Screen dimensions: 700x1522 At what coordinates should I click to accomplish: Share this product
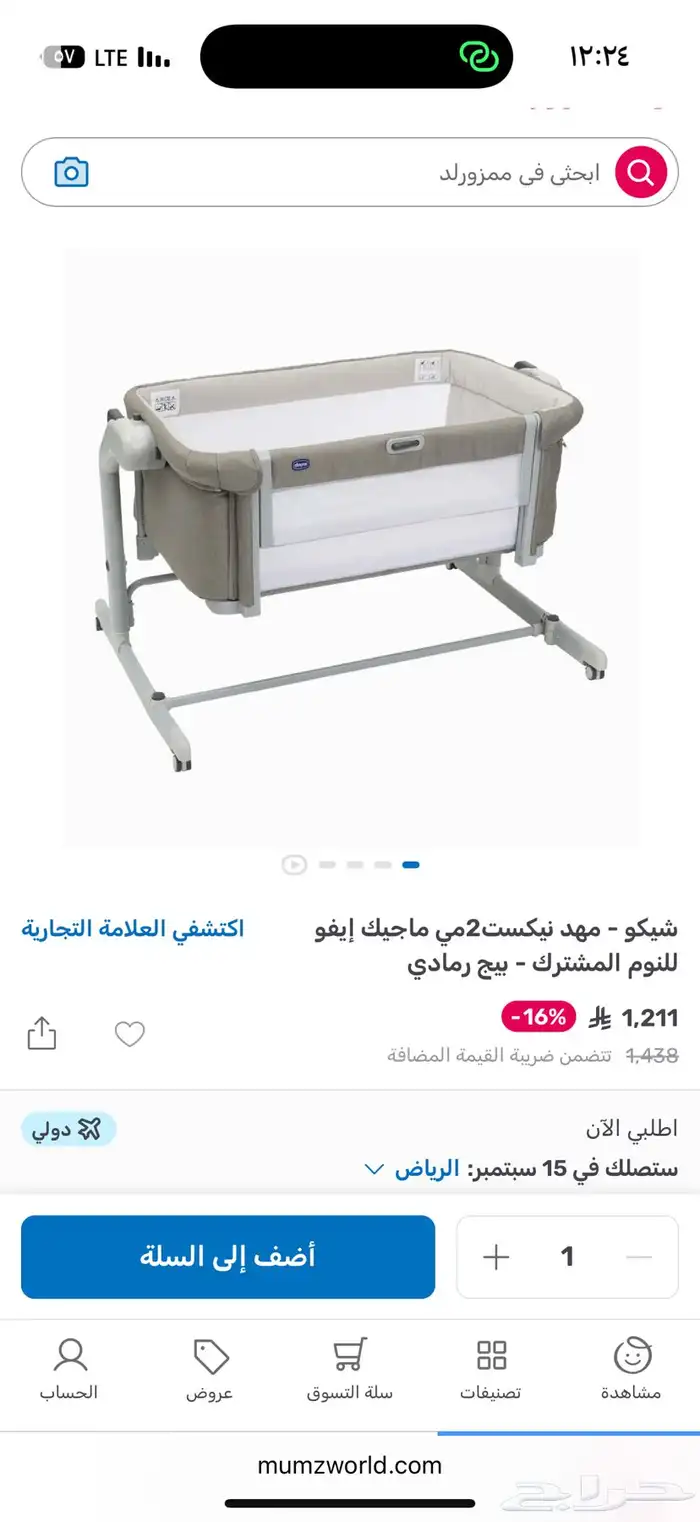[42, 1034]
